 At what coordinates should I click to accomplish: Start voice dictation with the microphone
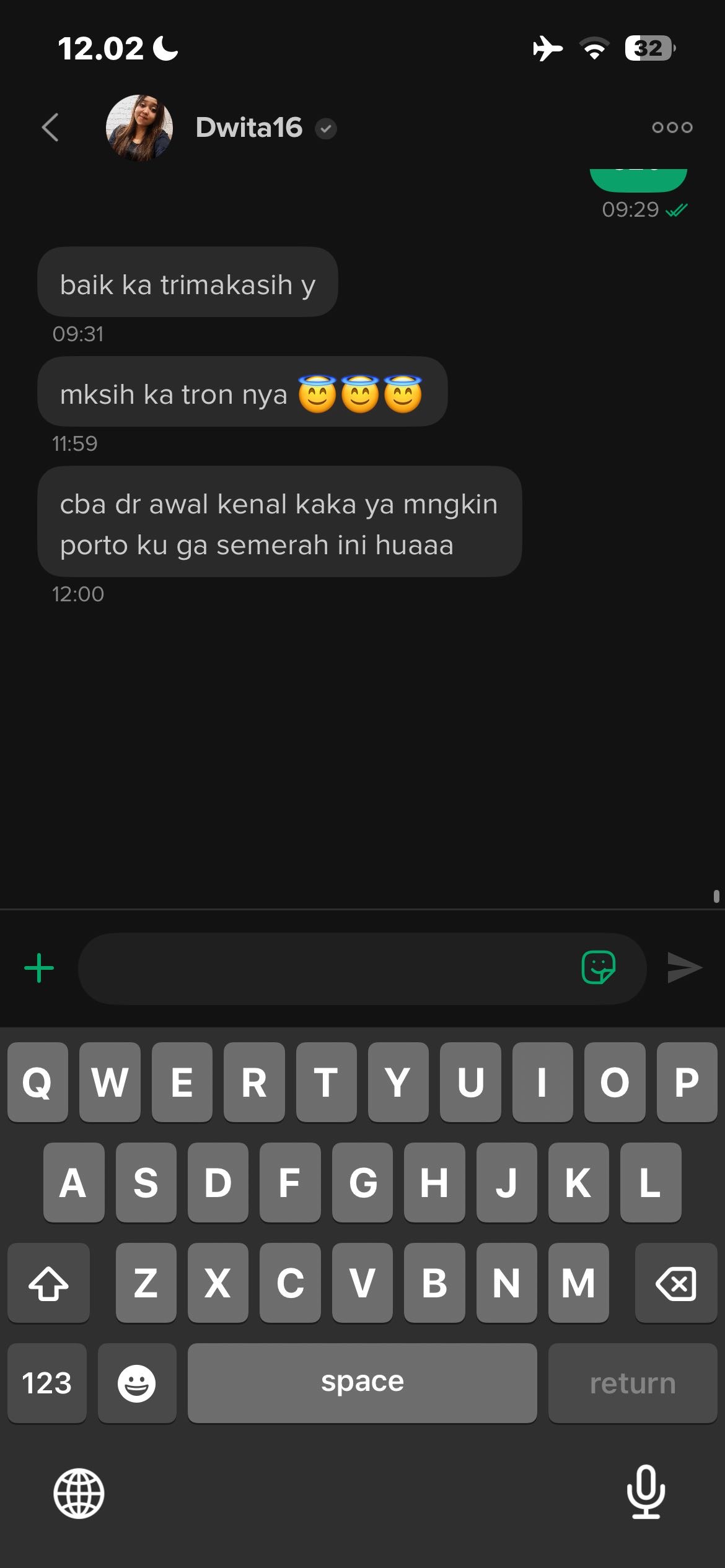pyautogui.click(x=646, y=1492)
